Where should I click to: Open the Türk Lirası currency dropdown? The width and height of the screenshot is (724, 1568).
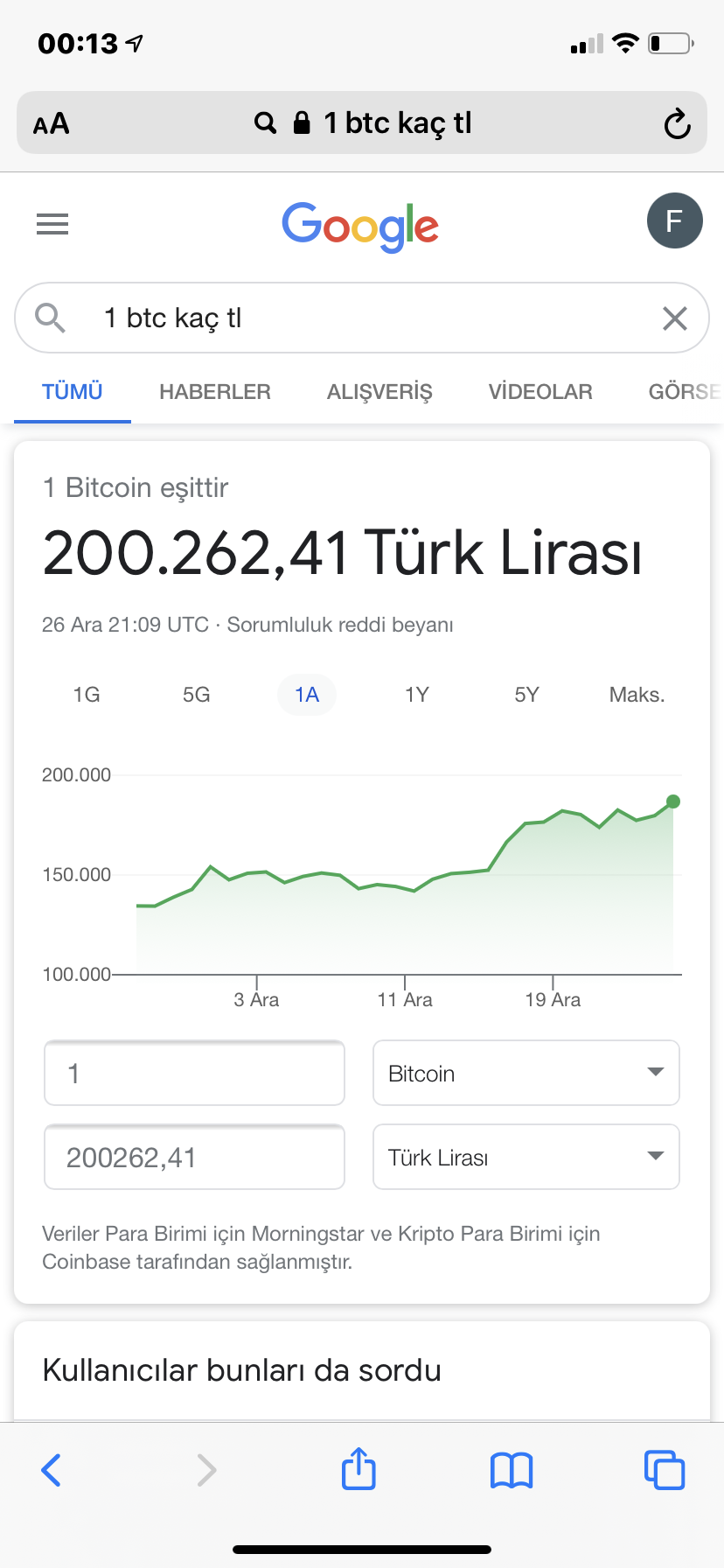(526, 1157)
